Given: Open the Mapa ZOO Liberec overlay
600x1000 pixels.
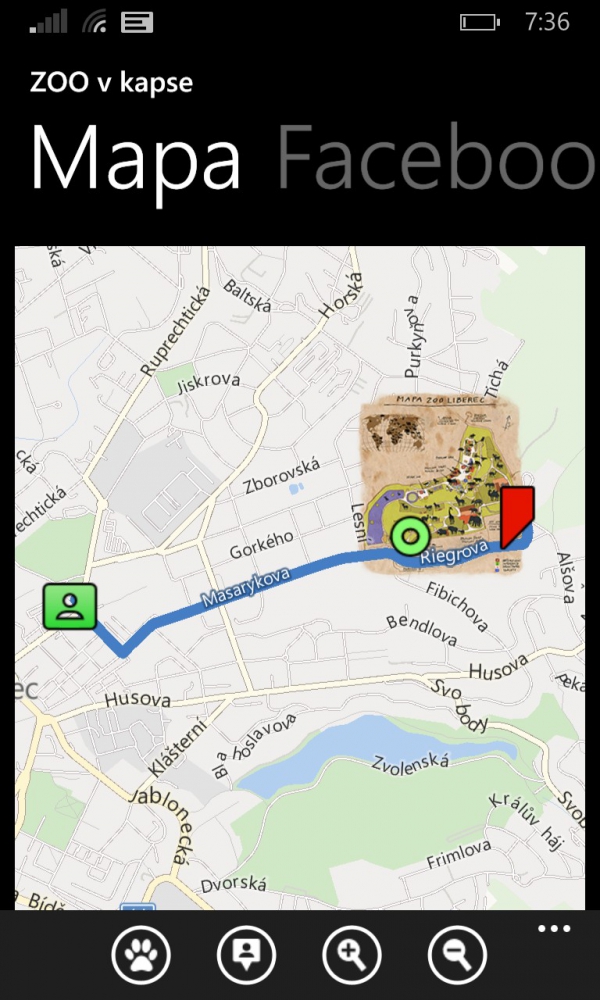Looking at the screenshot, I should (x=441, y=483).
